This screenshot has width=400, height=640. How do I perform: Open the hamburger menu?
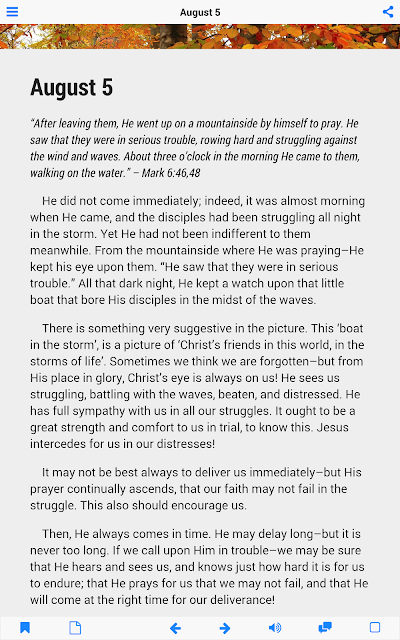pyautogui.click(x=12, y=11)
